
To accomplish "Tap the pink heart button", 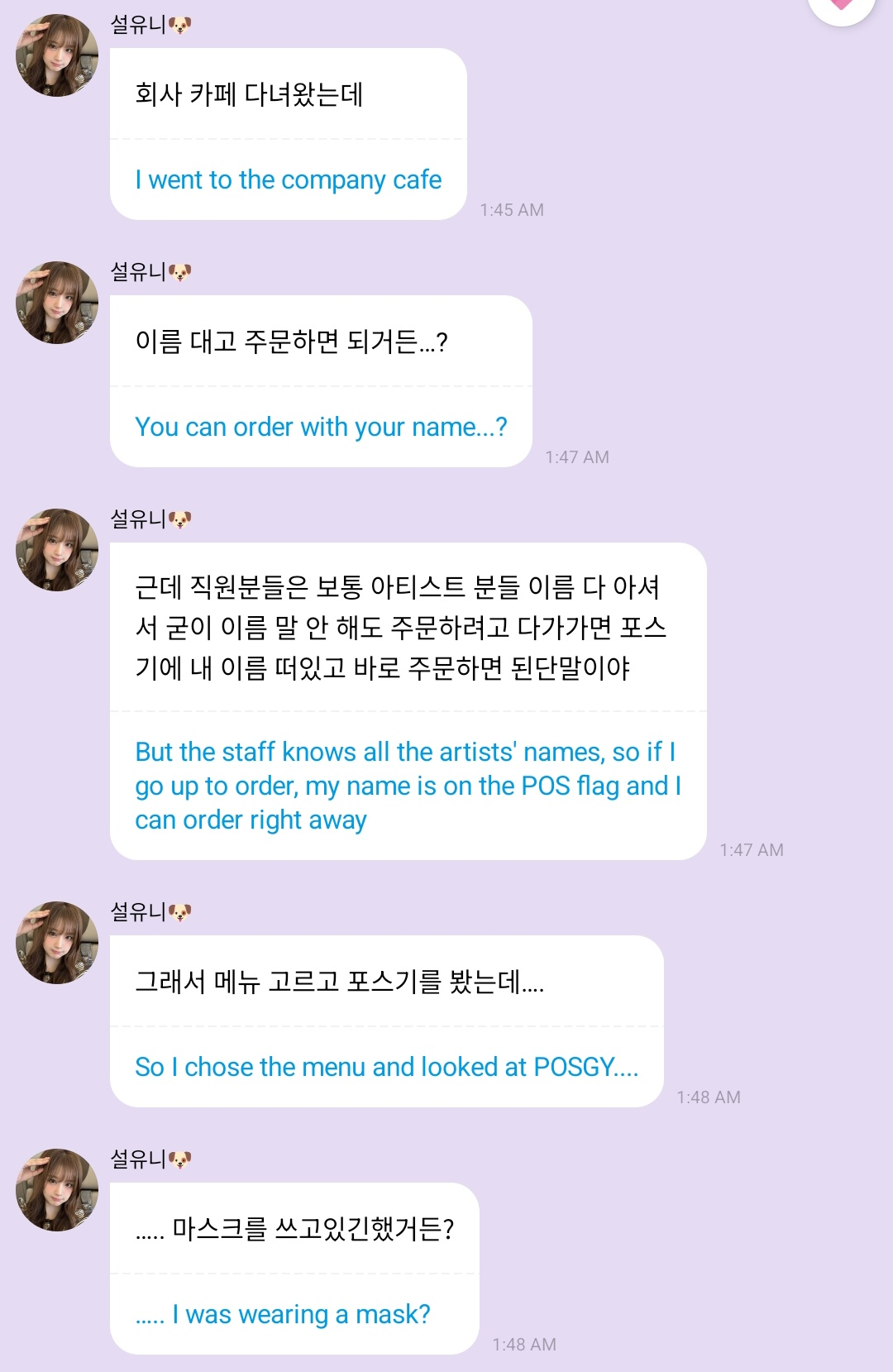I will point(841,7).
